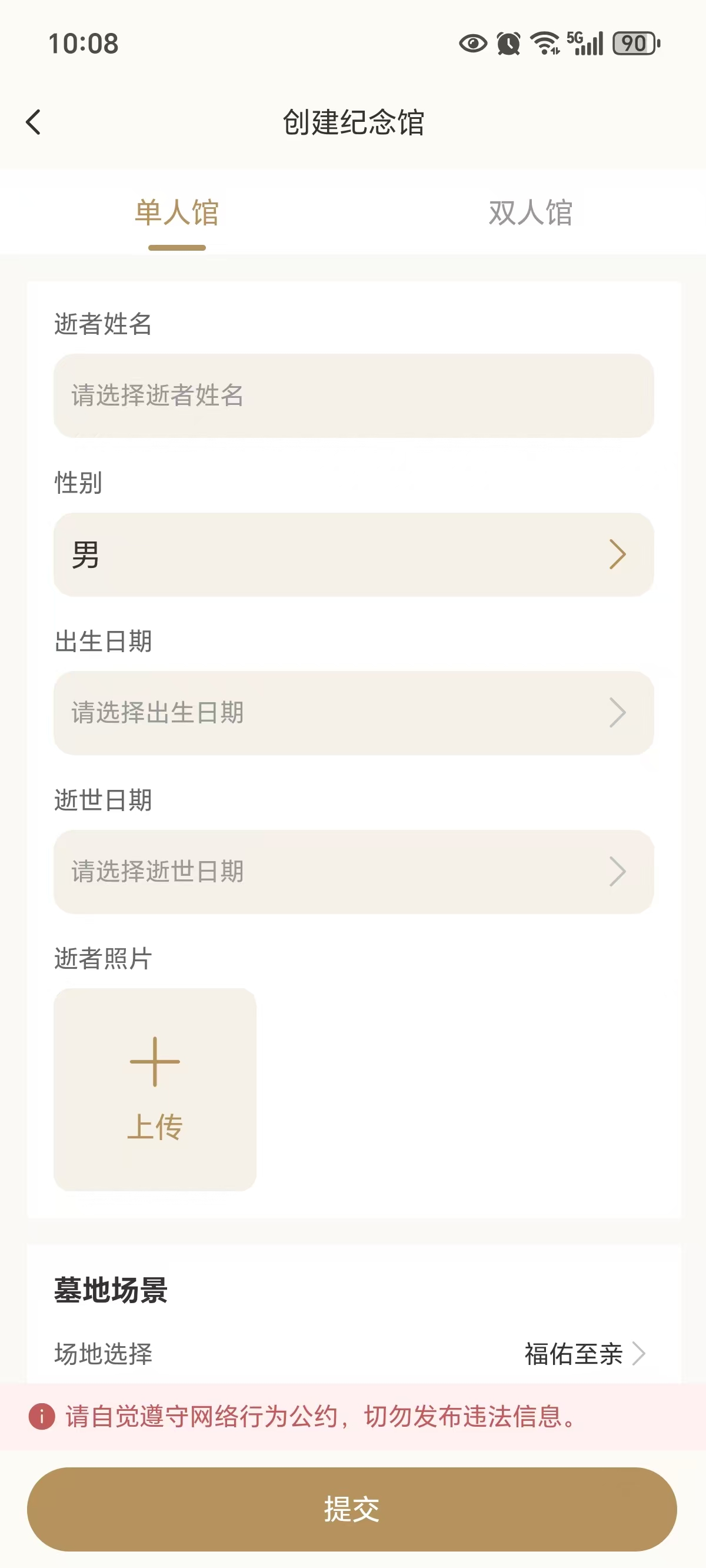
Task: Go back from 创建纪念馆 page
Action: [34, 122]
